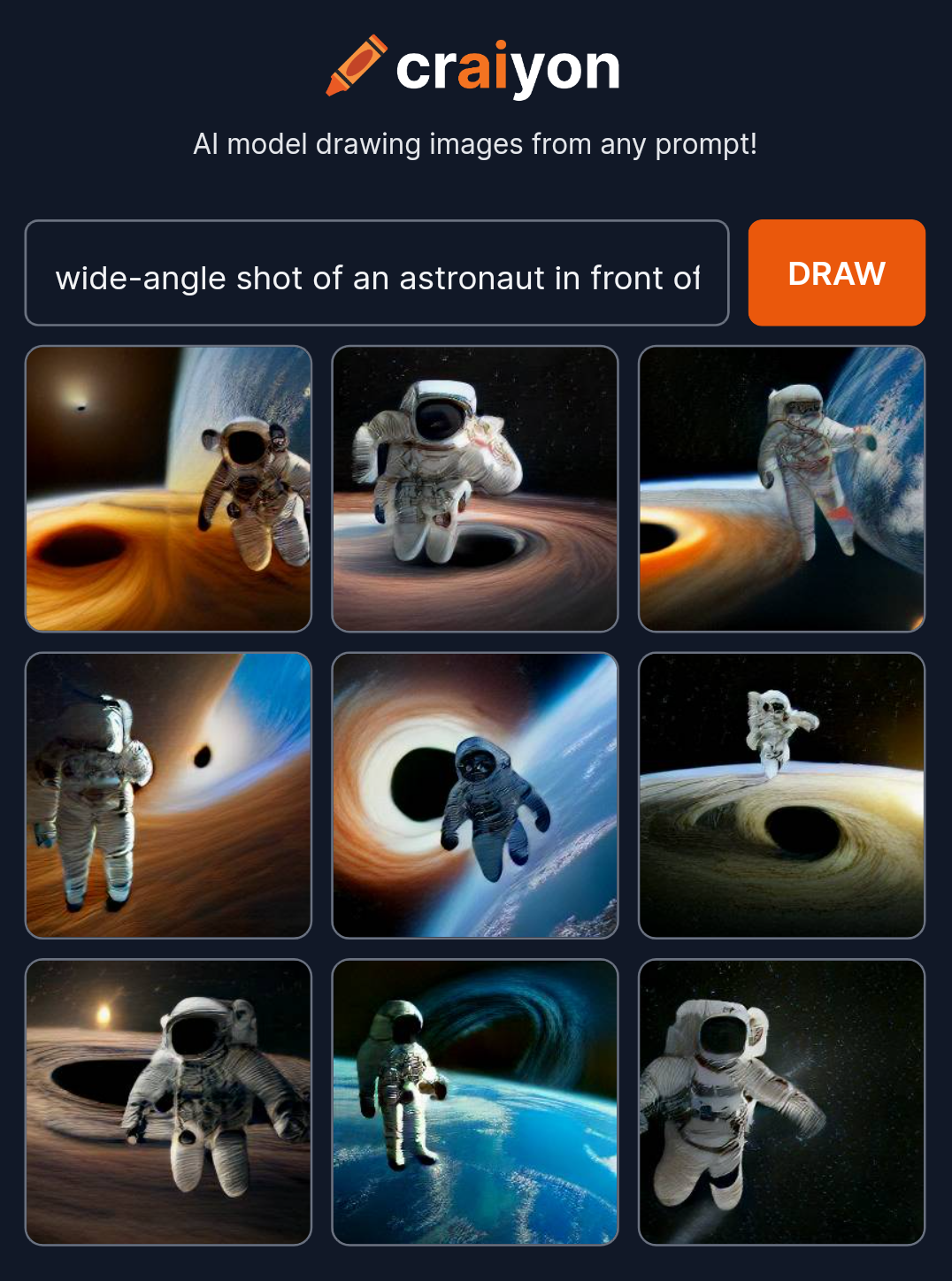Viewport: 952px width, 1281px height.
Task: Tap the orange DRAW button
Action: [836, 273]
